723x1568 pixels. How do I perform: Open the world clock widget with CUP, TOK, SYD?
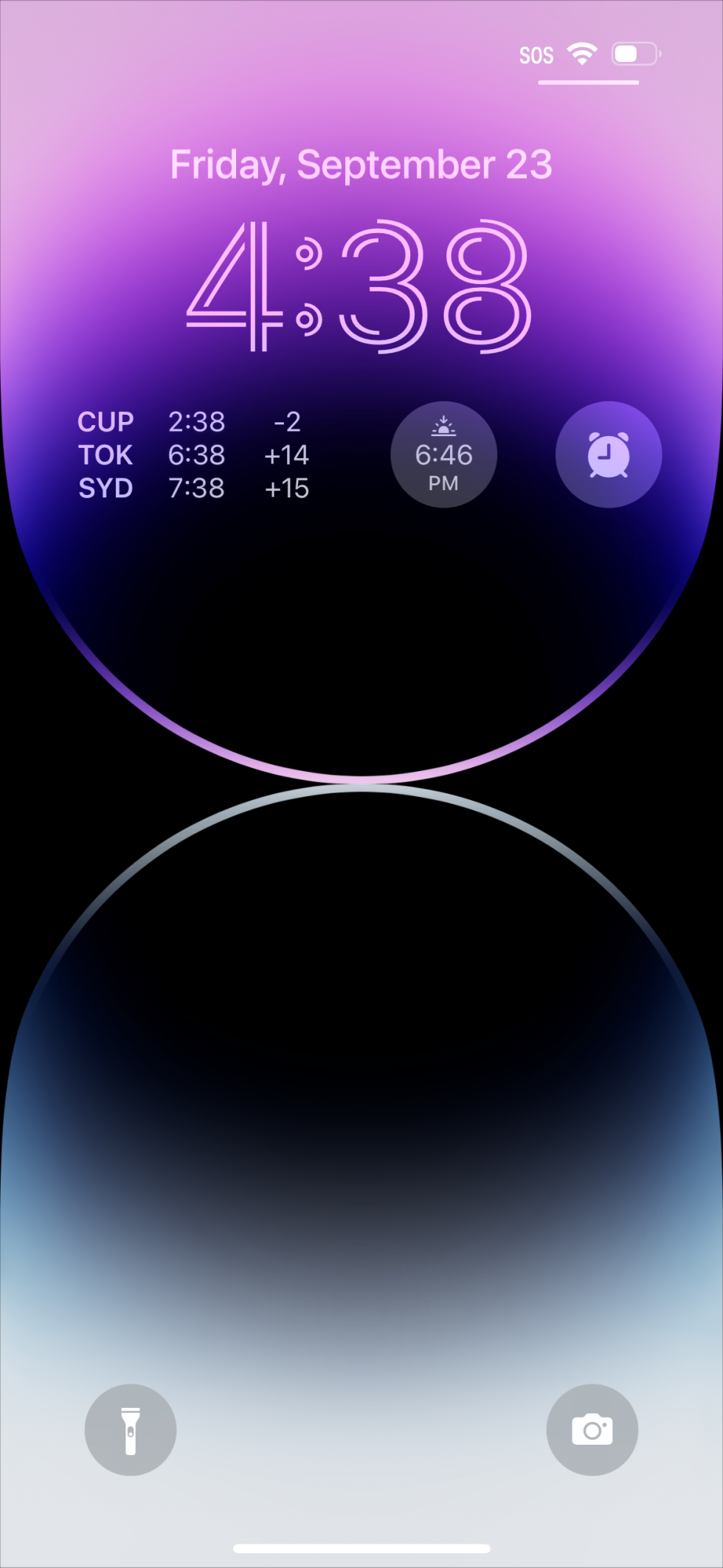pyautogui.click(x=193, y=455)
